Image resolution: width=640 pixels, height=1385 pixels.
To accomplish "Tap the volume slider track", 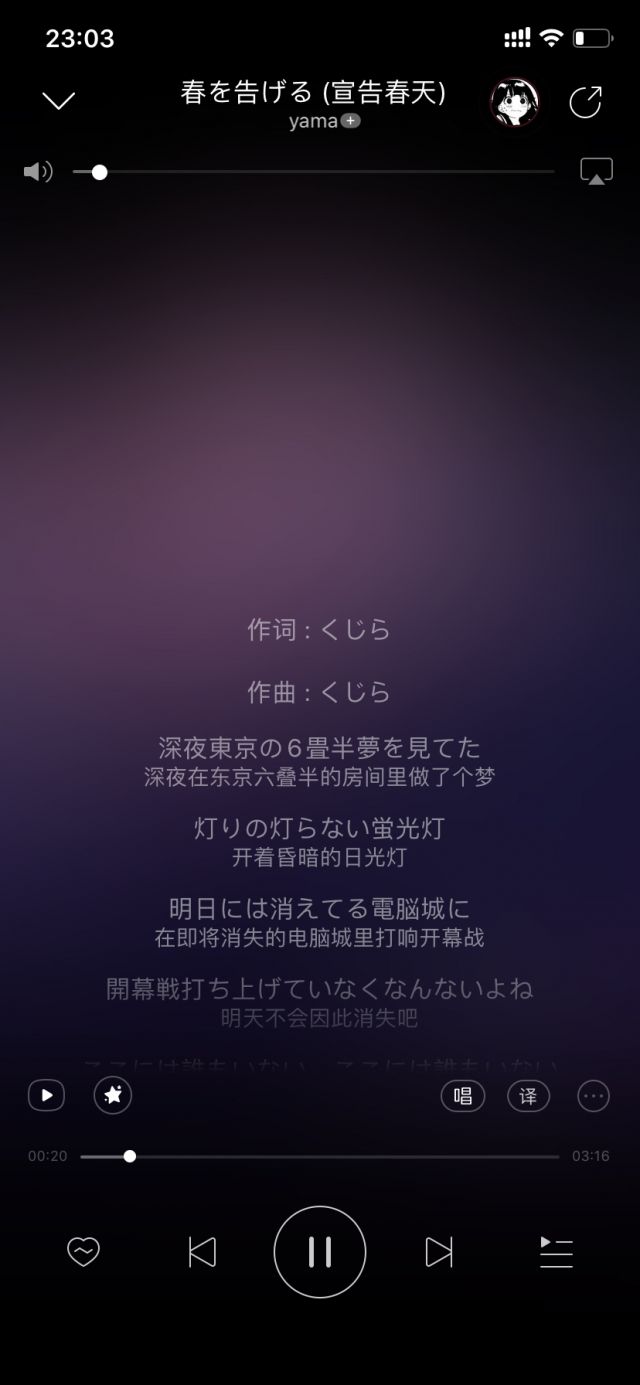I will coord(313,172).
